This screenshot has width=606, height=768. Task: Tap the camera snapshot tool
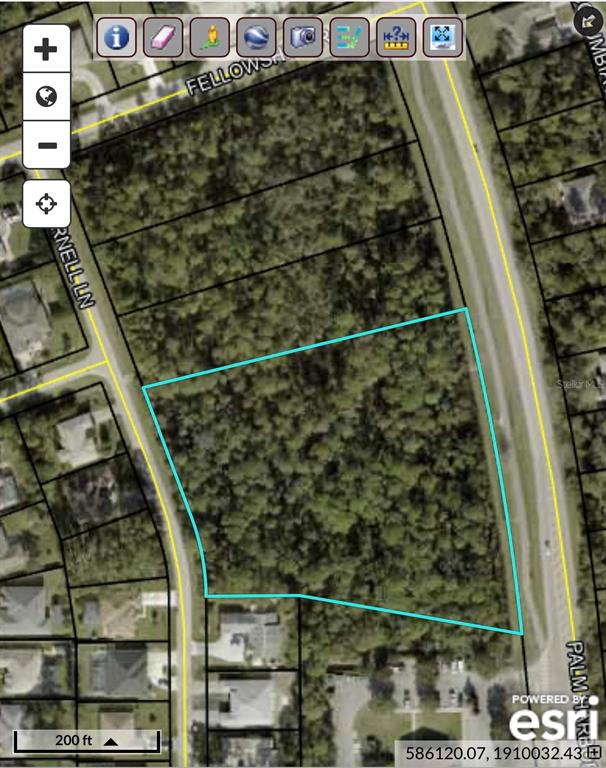click(x=303, y=38)
